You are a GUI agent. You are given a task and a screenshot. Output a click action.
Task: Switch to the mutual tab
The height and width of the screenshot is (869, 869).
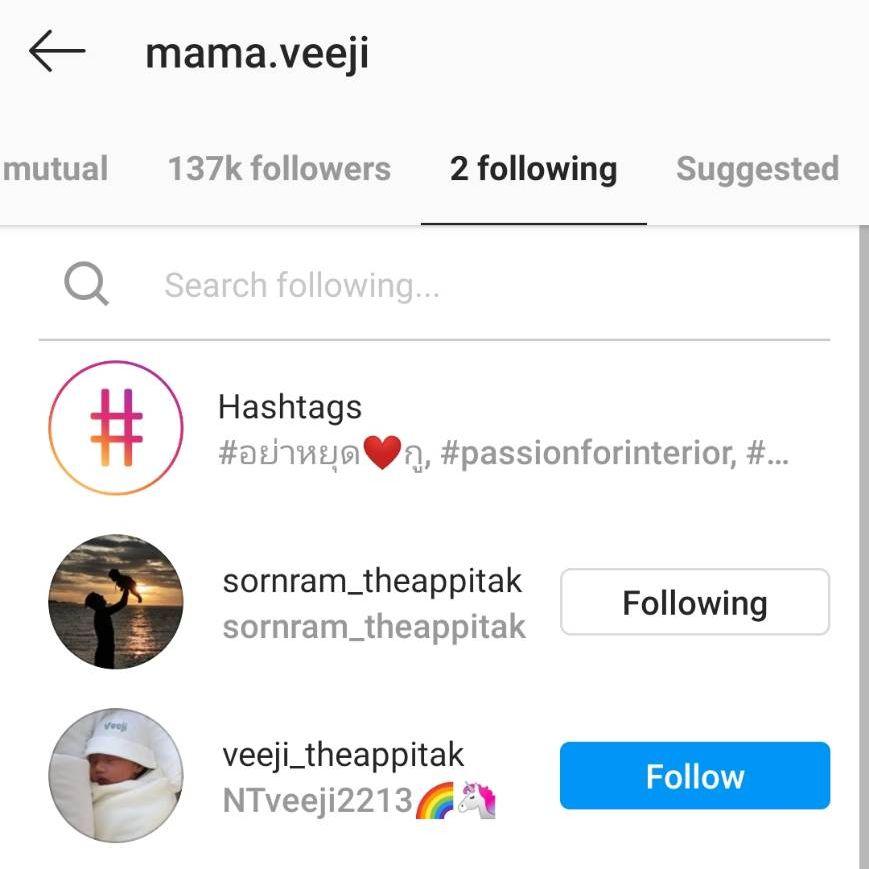(55, 169)
